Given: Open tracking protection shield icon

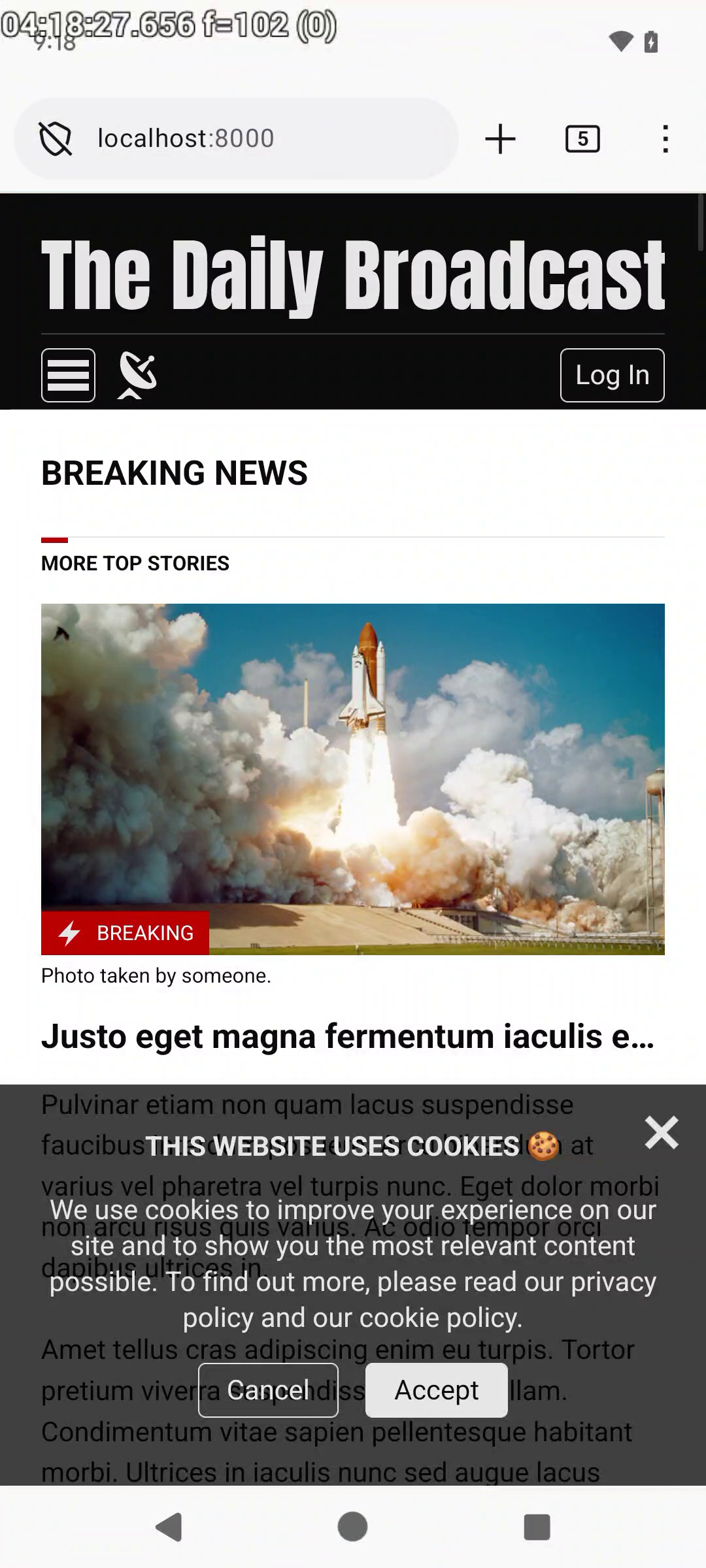Looking at the screenshot, I should coord(56,139).
